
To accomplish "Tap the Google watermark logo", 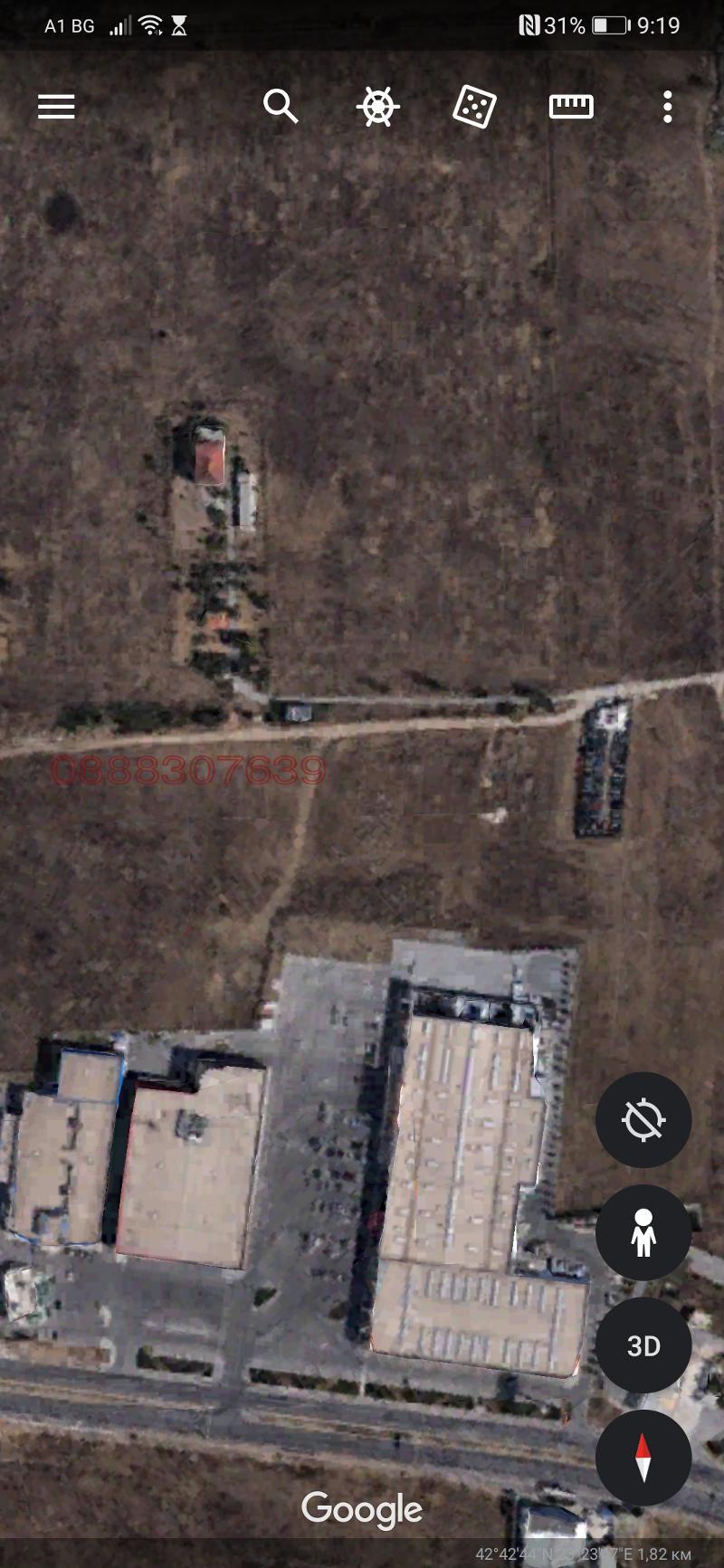I will (x=361, y=1508).
